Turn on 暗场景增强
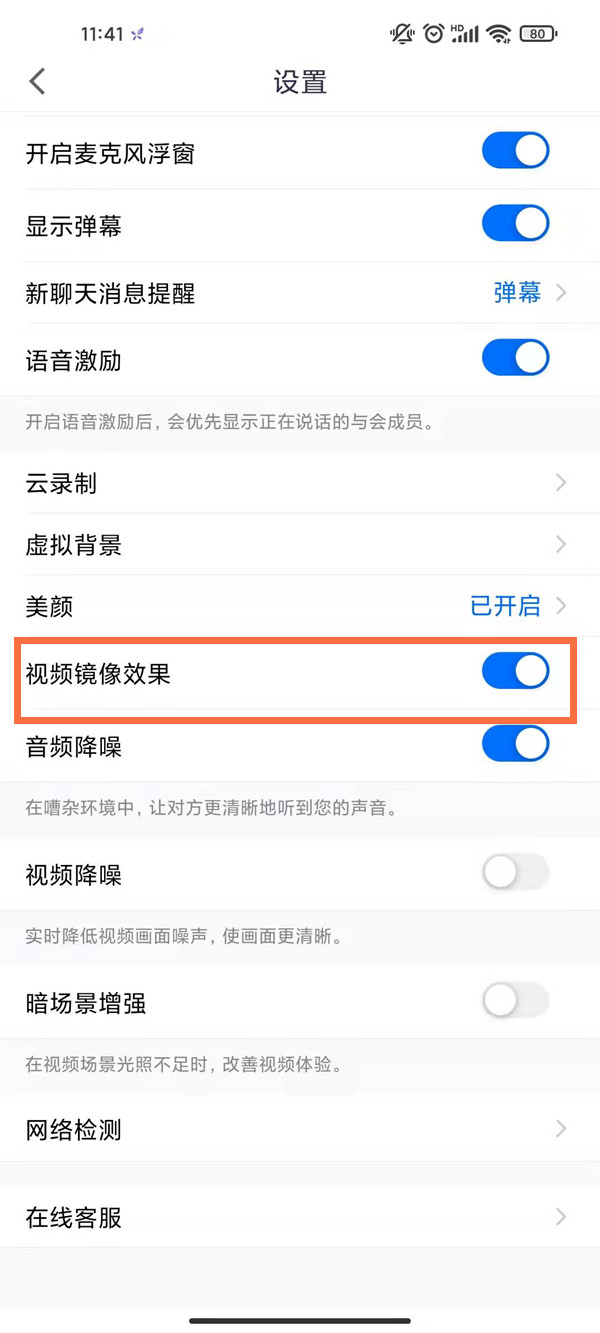This screenshot has width=600, height=1333. click(515, 1000)
